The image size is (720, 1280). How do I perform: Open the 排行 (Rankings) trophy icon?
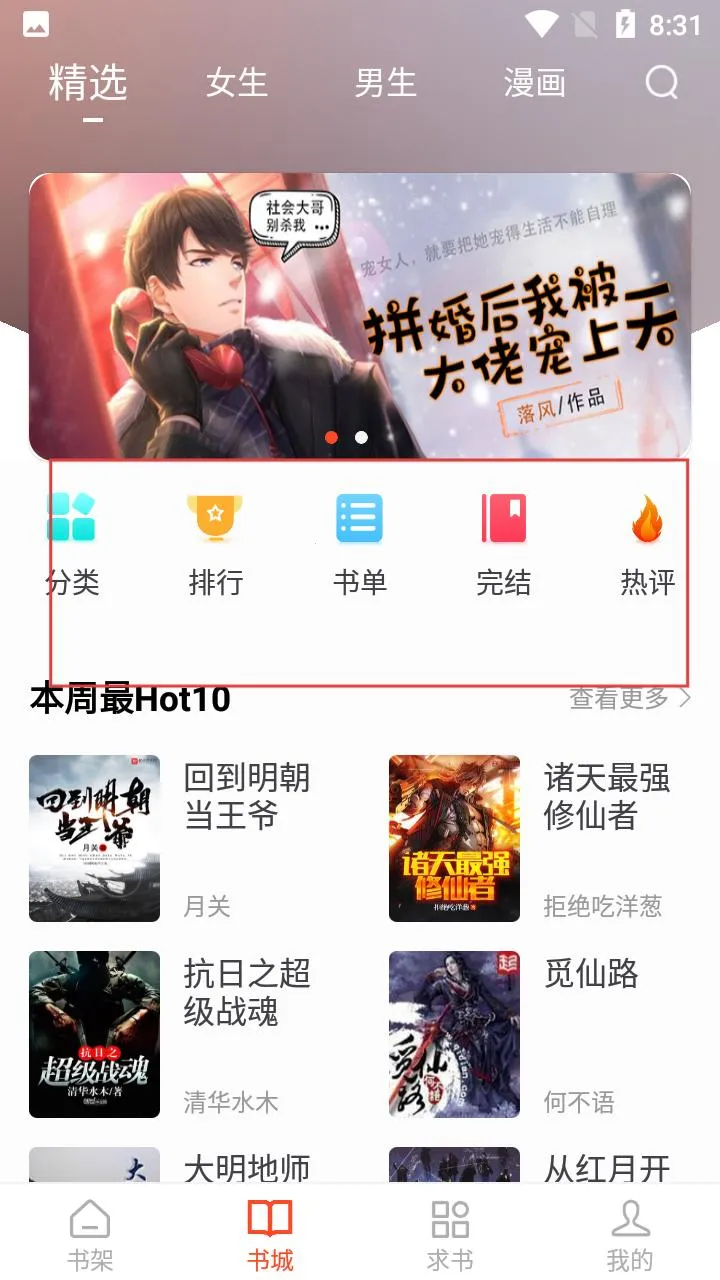point(215,519)
